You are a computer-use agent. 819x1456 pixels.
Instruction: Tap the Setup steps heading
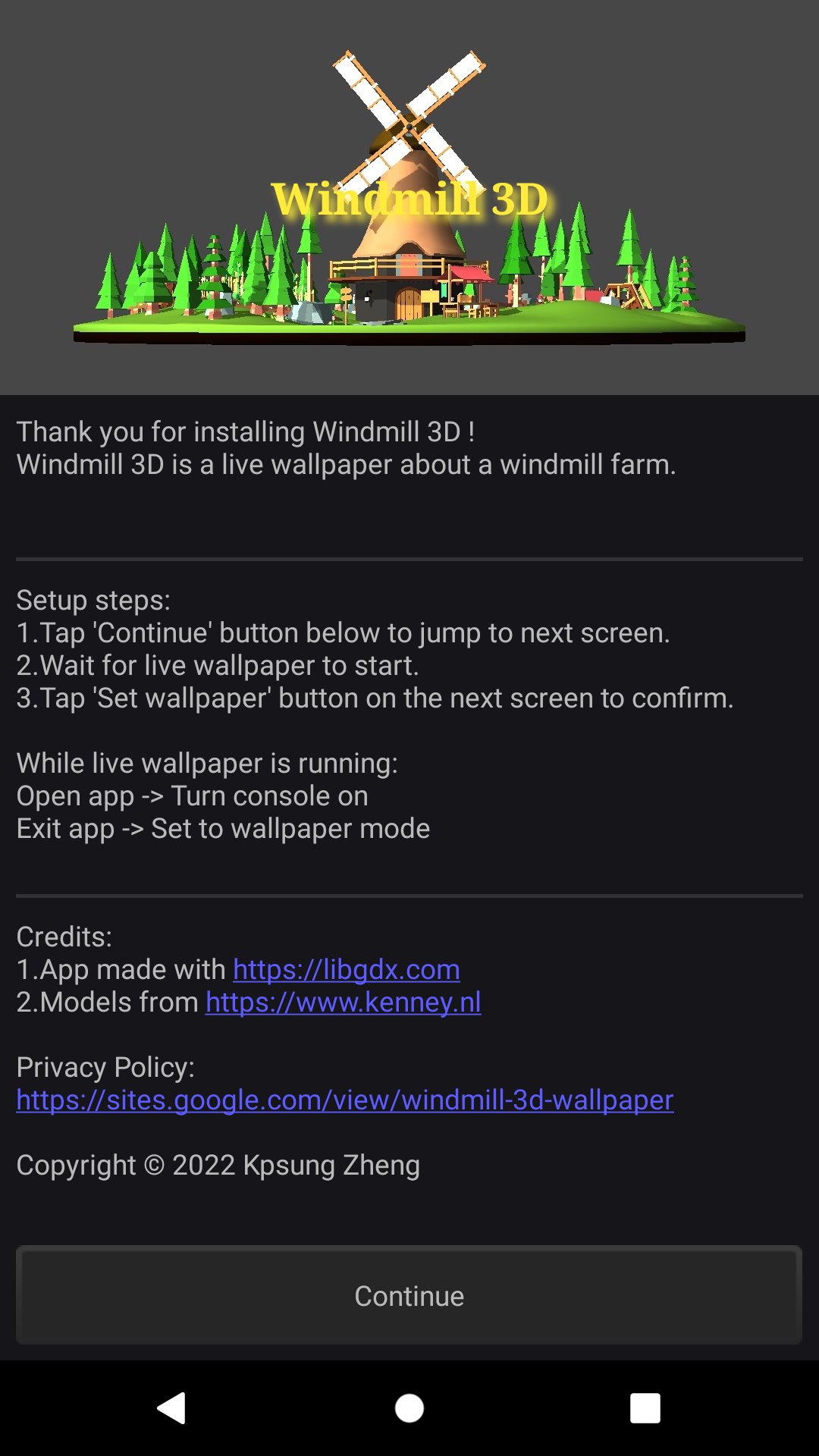point(93,599)
